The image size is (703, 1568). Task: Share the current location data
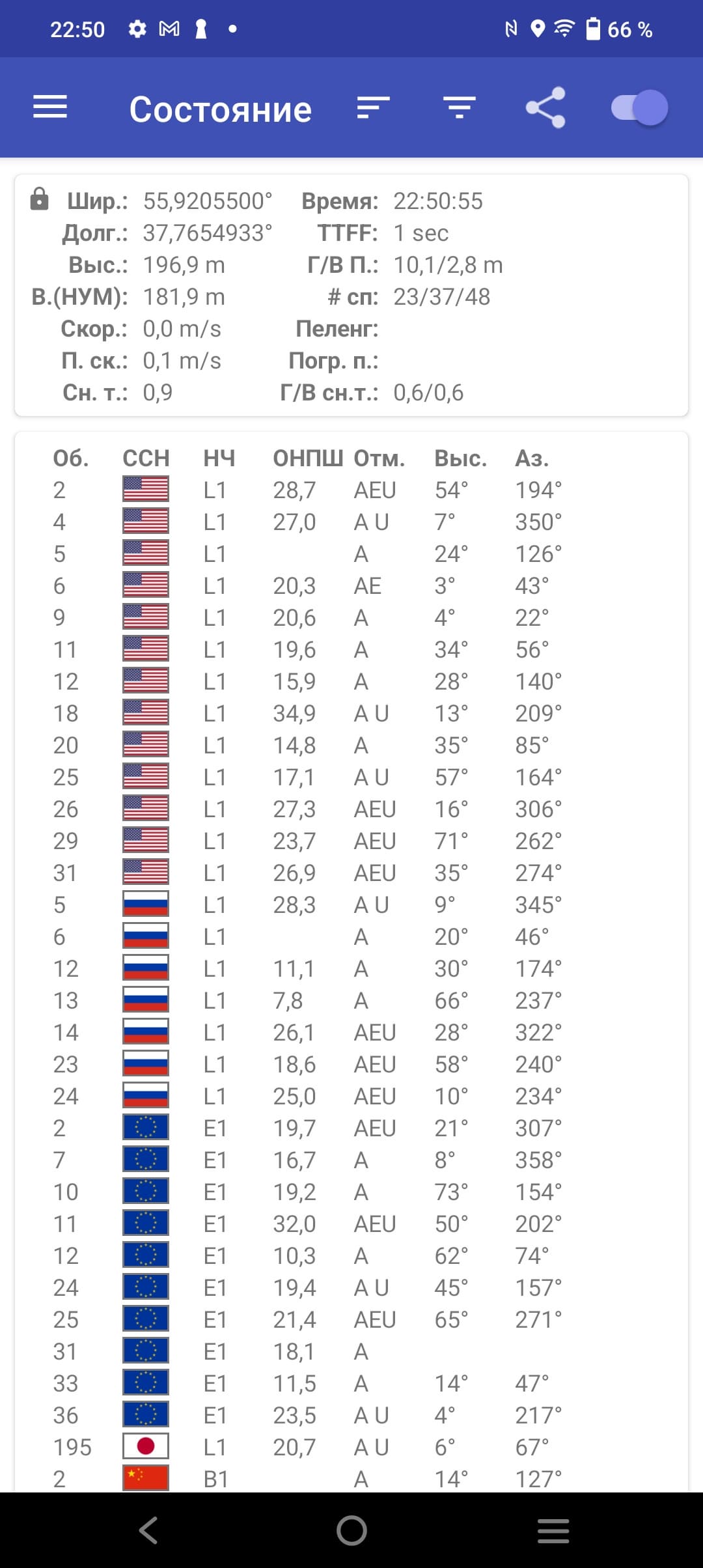coord(545,107)
